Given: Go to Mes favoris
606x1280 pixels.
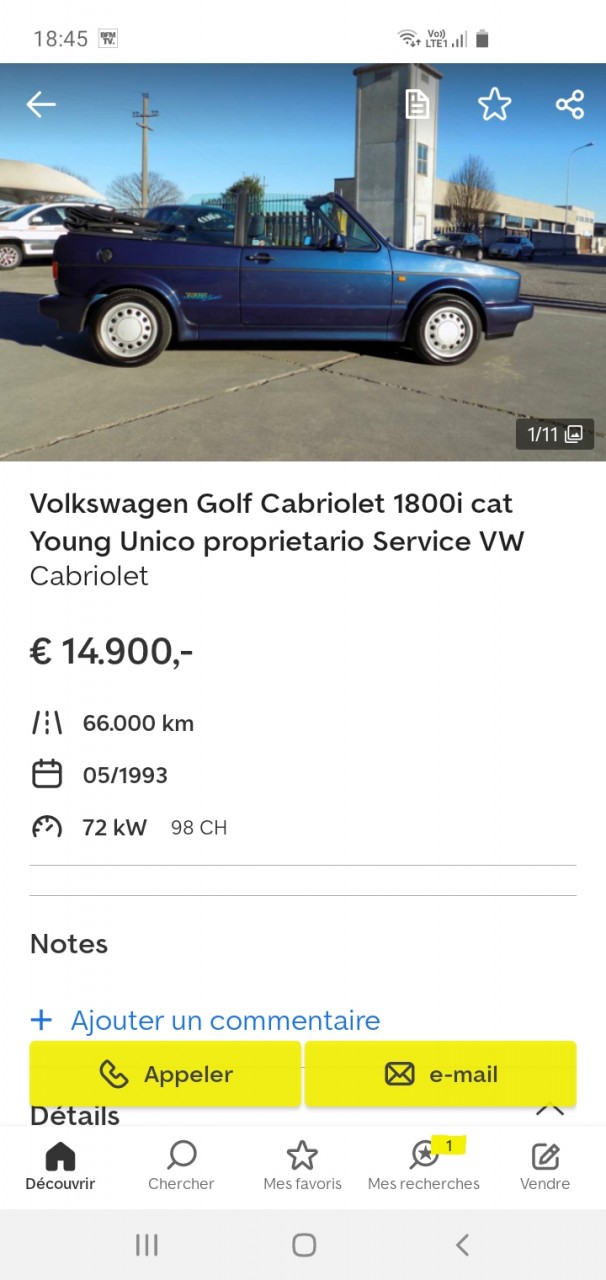Looking at the screenshot, I should point(302,1167).
